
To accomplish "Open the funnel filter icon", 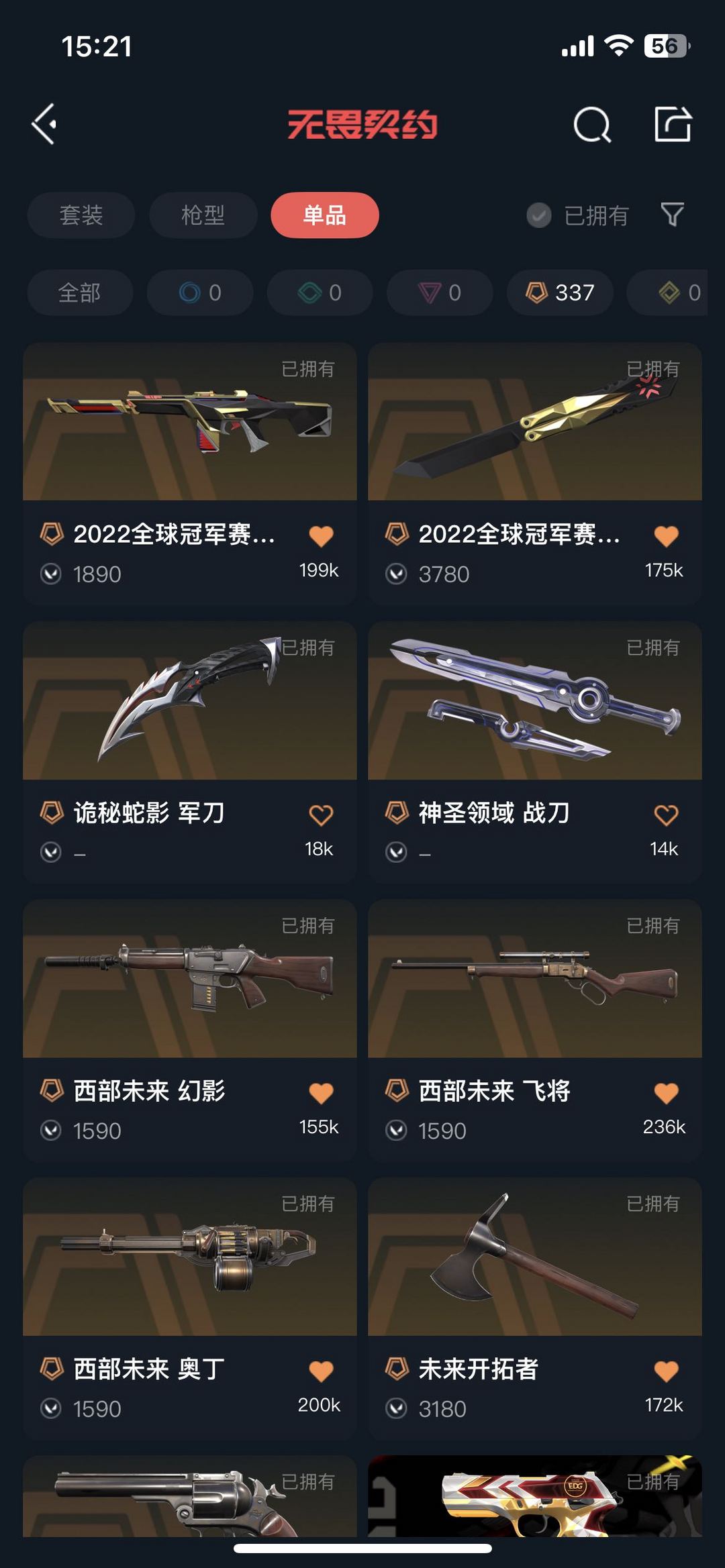I will 673,215.
